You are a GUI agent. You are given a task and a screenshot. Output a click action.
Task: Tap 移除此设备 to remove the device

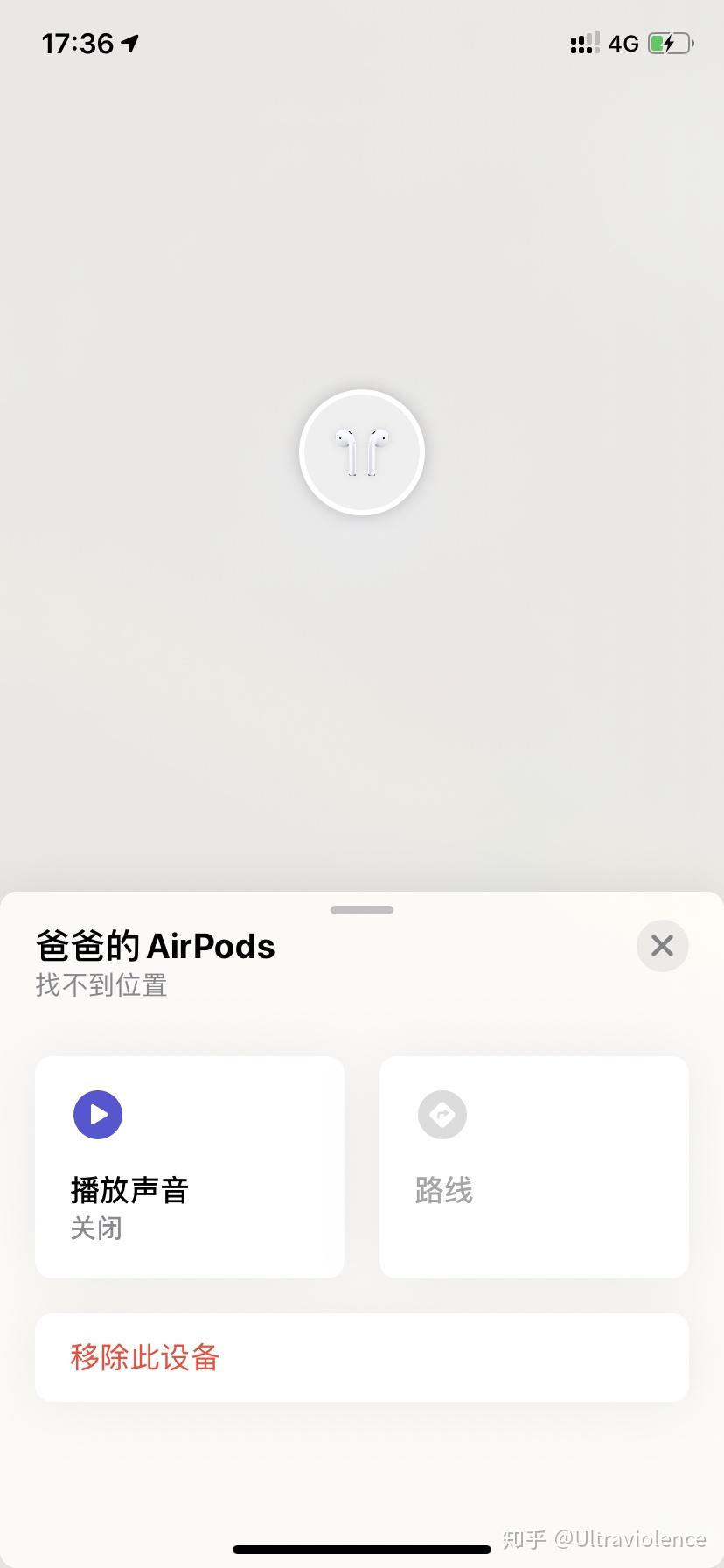pyautogui.click(x=362, y=1357)
